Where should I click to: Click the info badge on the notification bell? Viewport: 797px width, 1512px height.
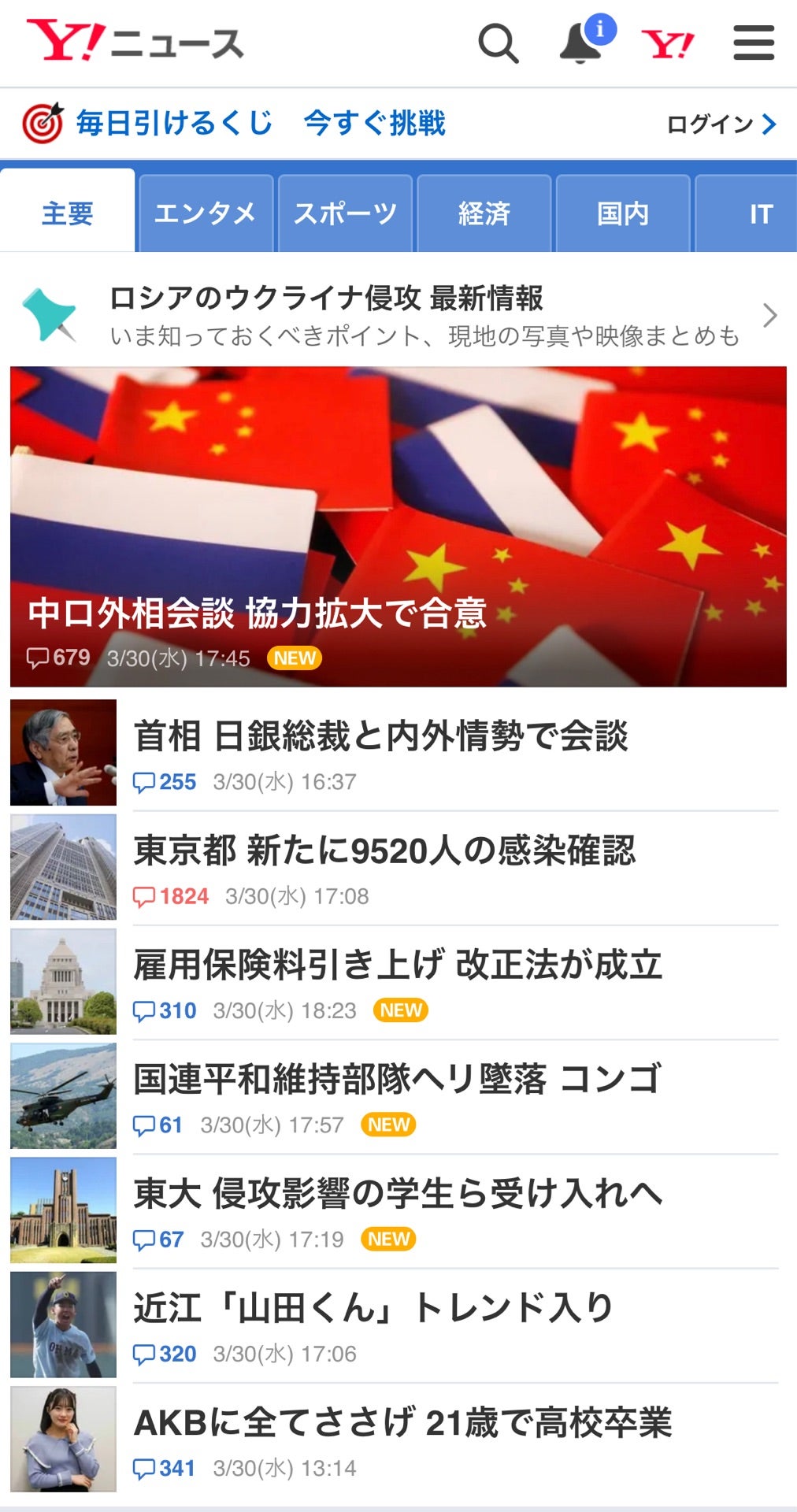click(601, 30)
